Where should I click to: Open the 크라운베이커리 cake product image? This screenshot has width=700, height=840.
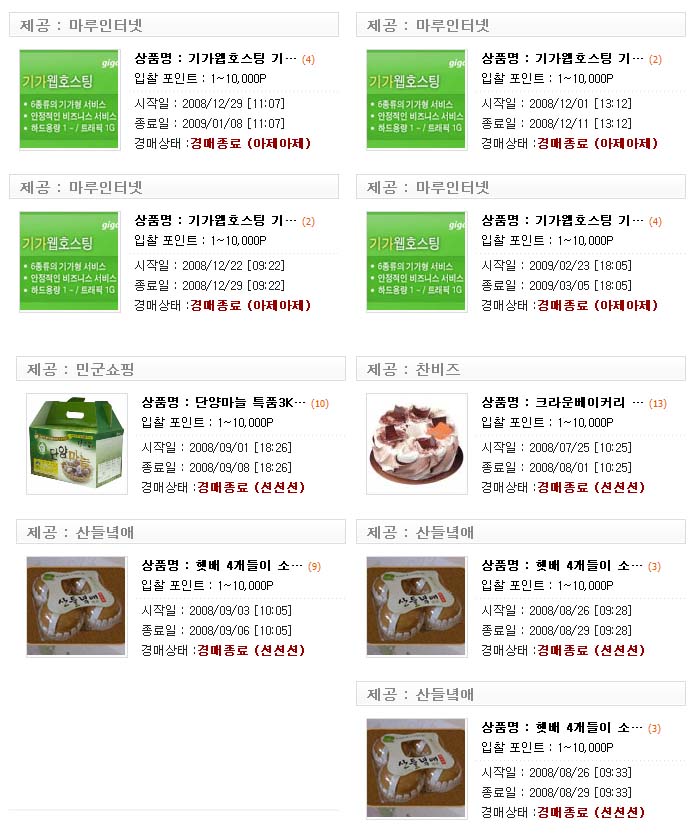point(416,444)
